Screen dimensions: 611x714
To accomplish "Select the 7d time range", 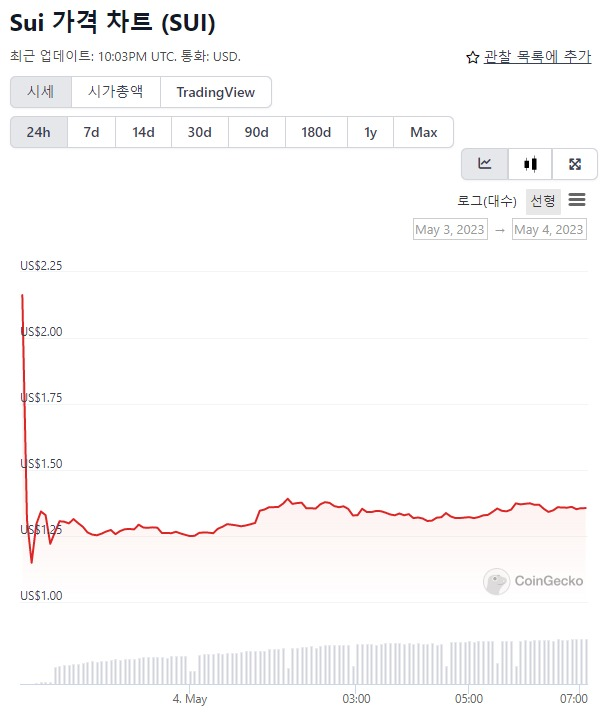I will click(x=91, y=132).
